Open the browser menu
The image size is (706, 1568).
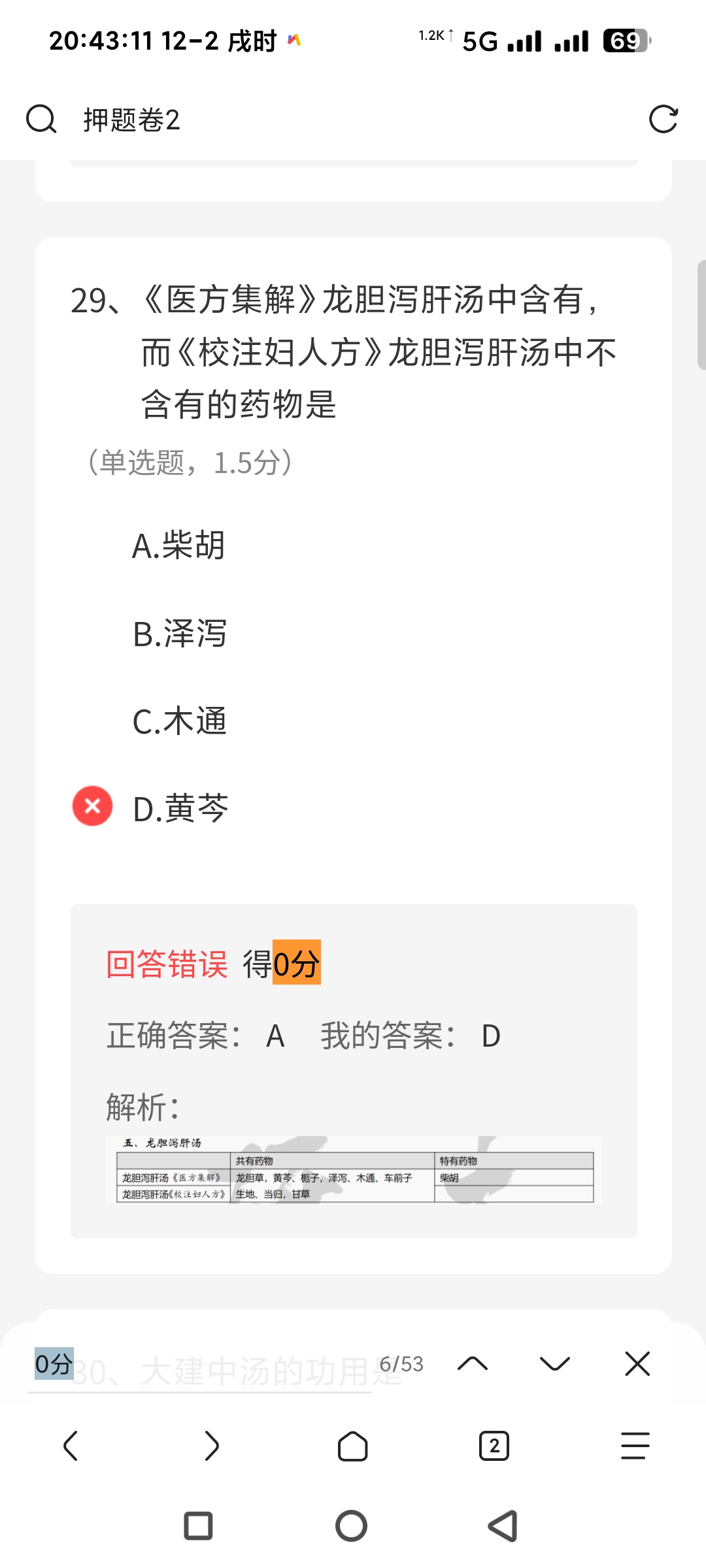click(635, 1446)
